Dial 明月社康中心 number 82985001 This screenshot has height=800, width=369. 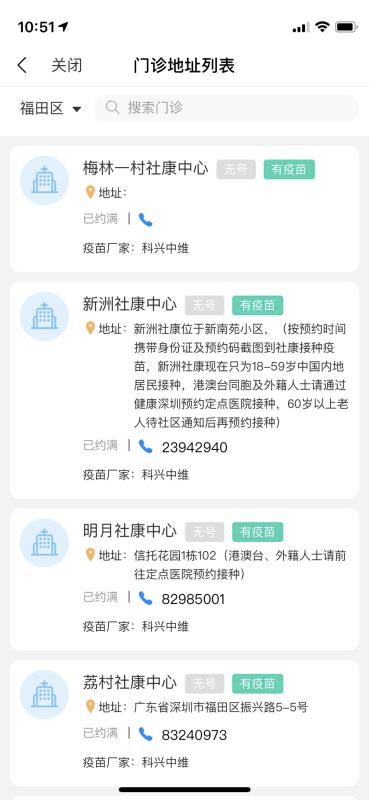click(182, 598)
